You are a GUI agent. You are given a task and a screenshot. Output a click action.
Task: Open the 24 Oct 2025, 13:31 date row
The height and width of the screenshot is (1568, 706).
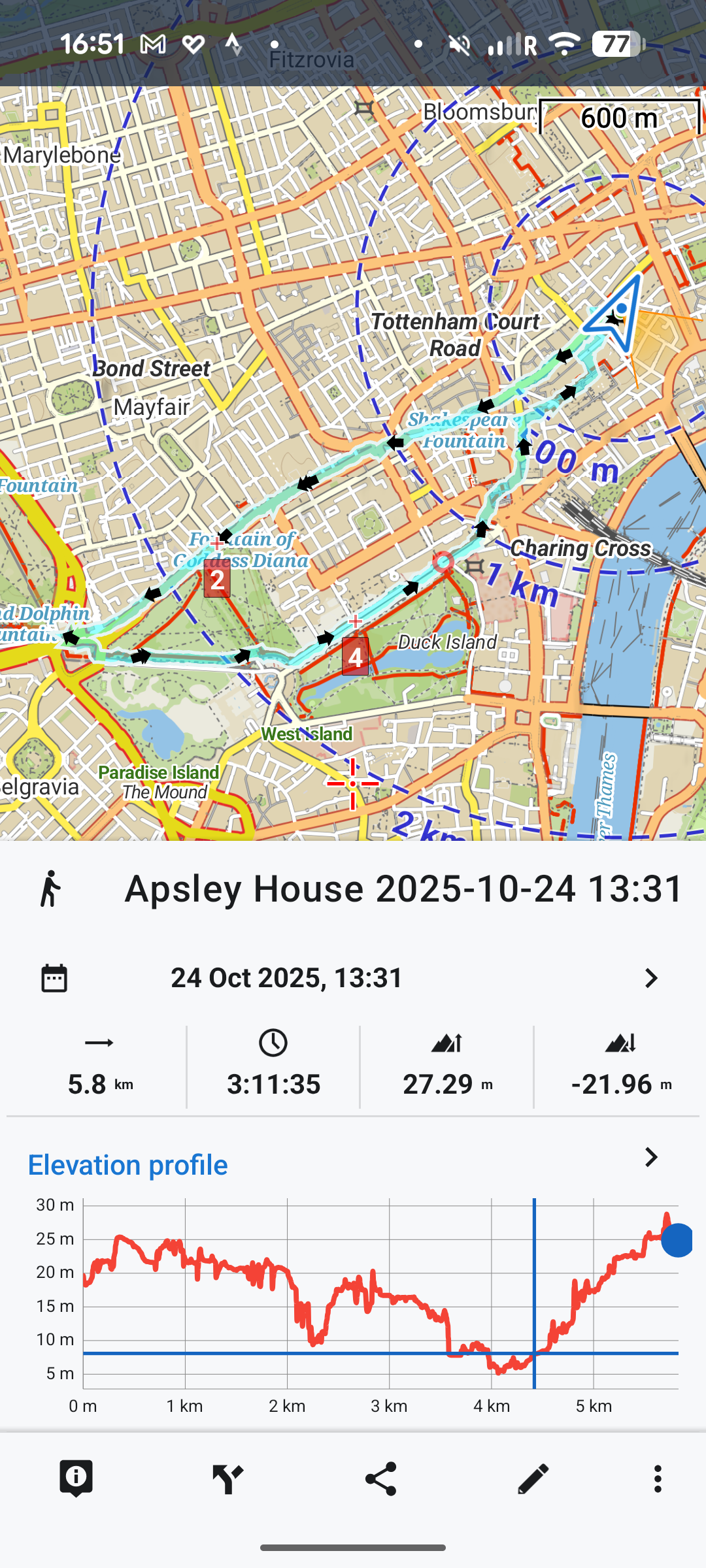click(x=353, y=978)
